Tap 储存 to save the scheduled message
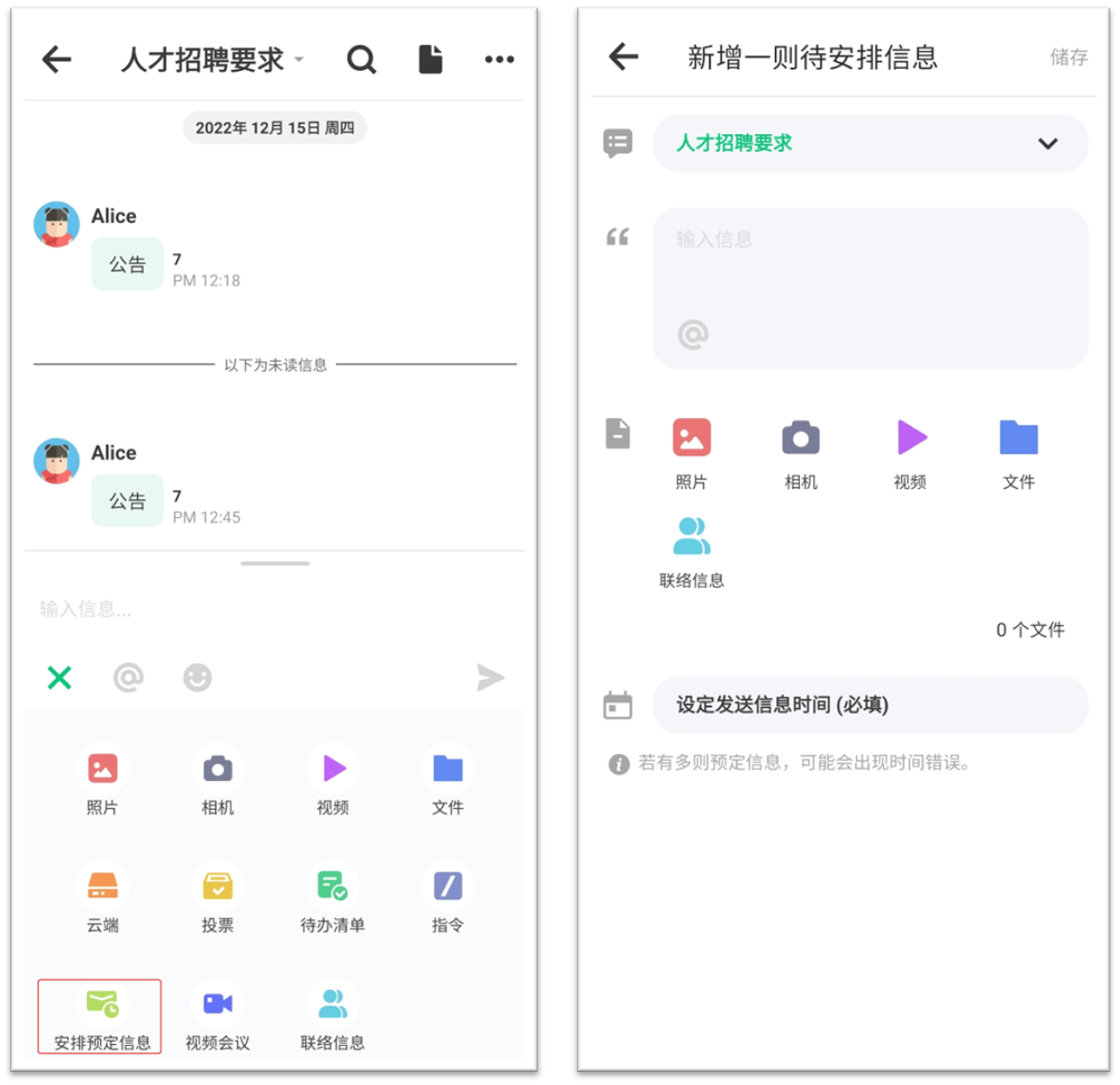Viewport: 1120px width, 1085px height. [1068, 58]
